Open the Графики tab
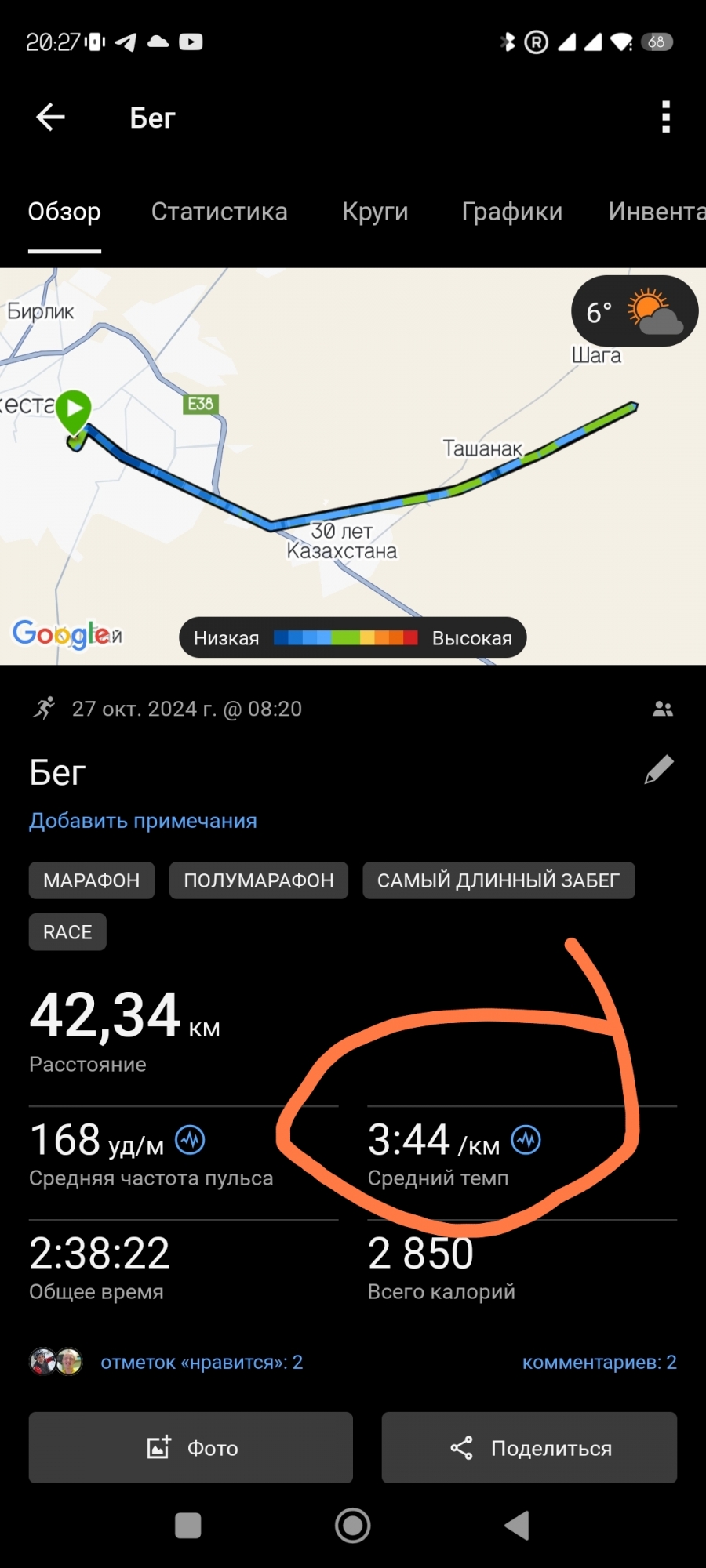Viewport: 706px width, 1568px height. tap(511, 212)
